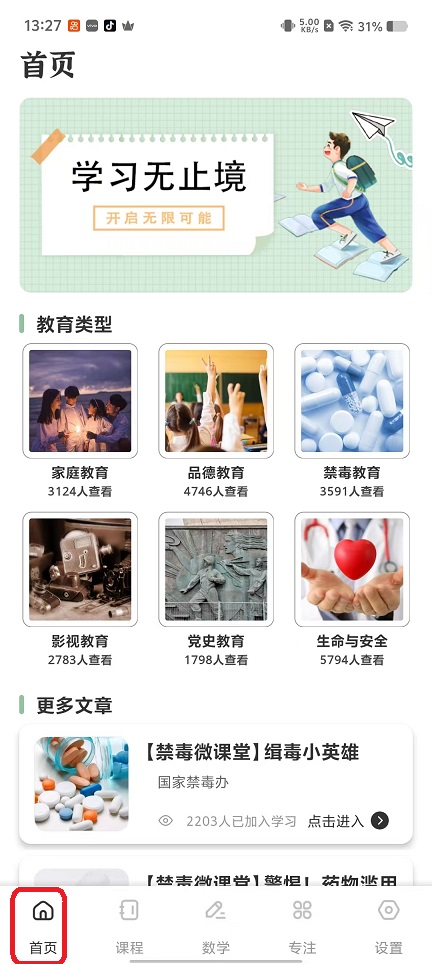The image size is (432, 964).
Task: Open the 缉毒小英雄 article card
Action: coord(216,784)
